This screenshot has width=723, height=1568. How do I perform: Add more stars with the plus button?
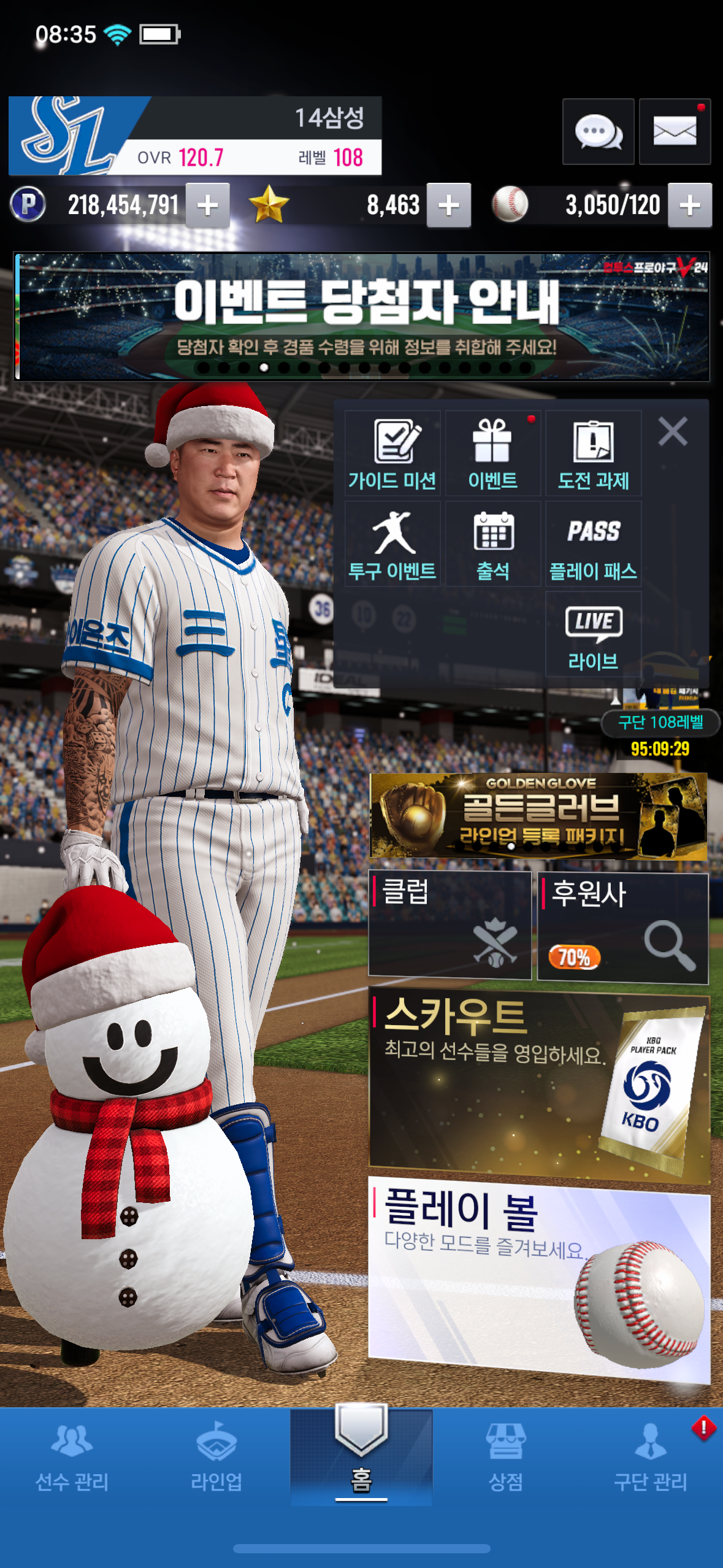[x=449, y=206]
